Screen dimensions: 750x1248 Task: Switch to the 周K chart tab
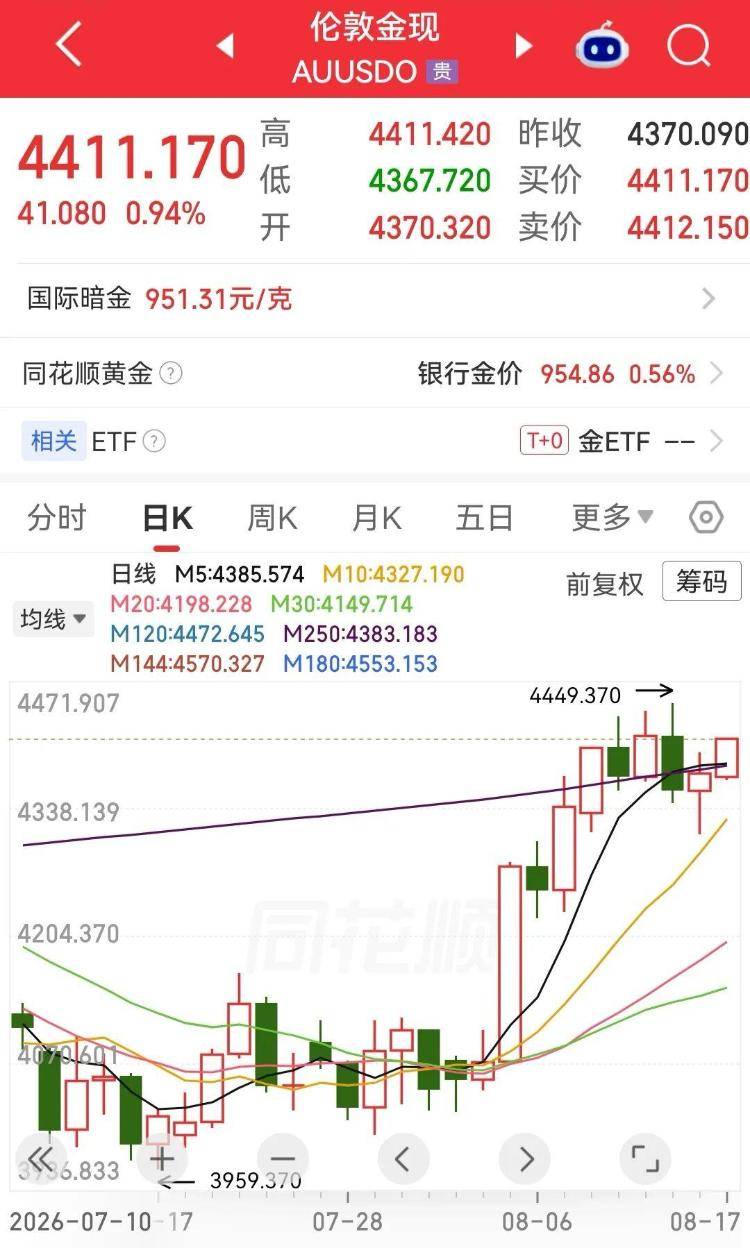click(x=272, y=518)
